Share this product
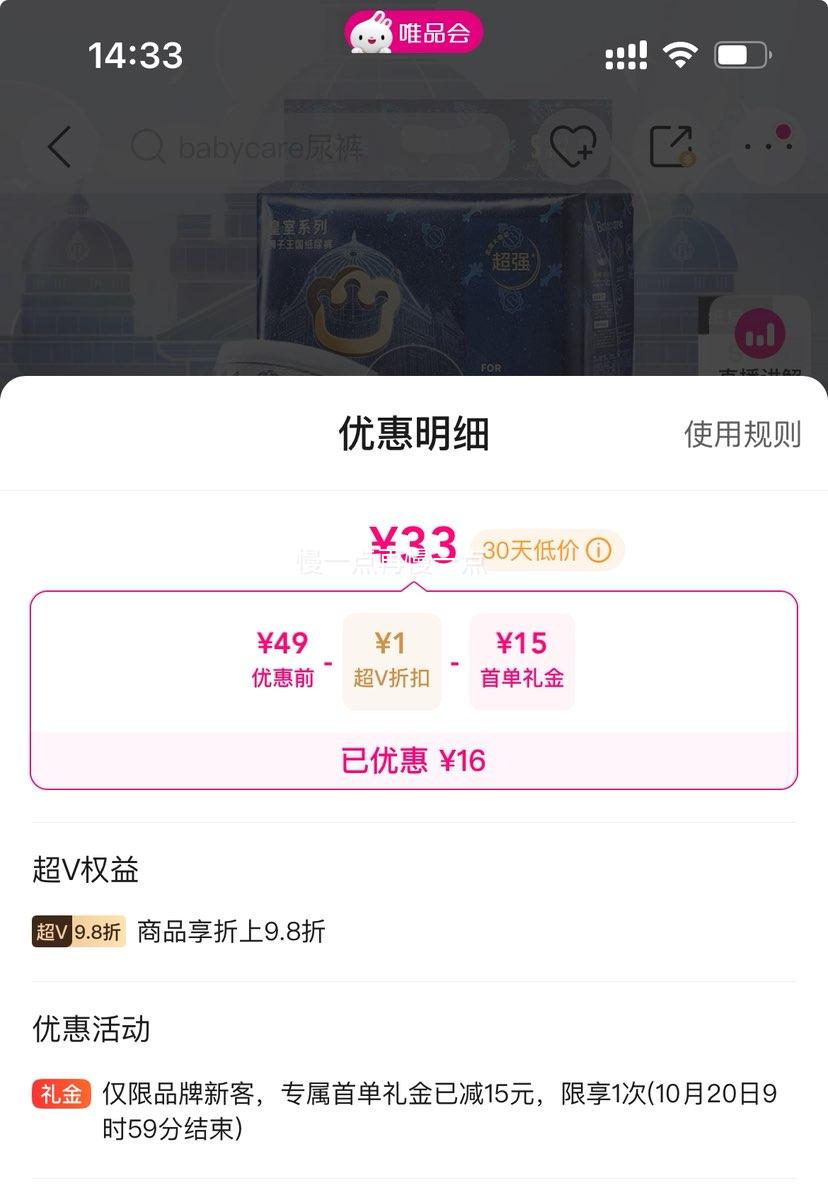Viewport: 828px width, 1188px height. [x=672, y=147]
